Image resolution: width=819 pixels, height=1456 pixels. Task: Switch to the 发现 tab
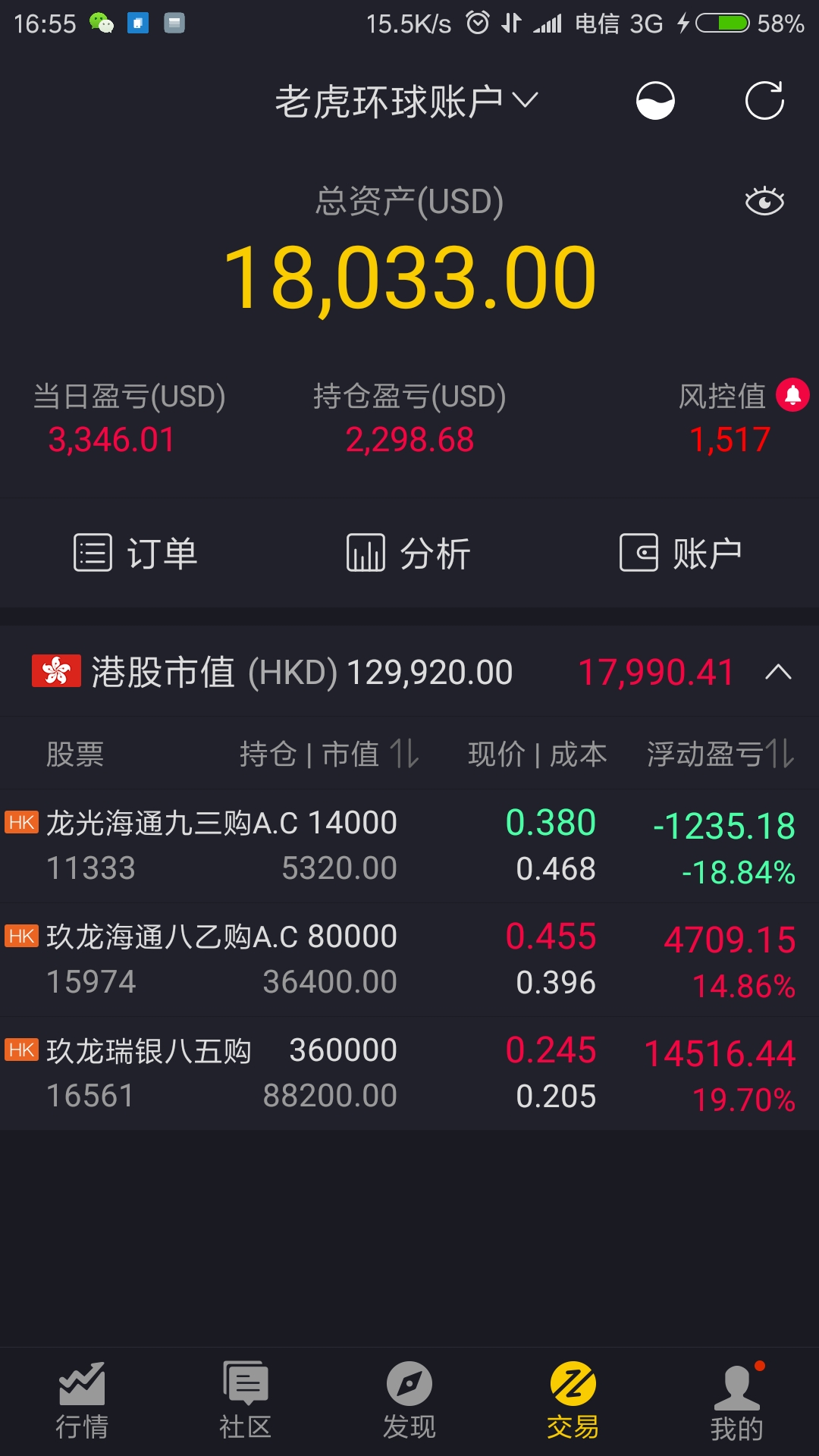pyautogui.click(x=409, y=1401)
